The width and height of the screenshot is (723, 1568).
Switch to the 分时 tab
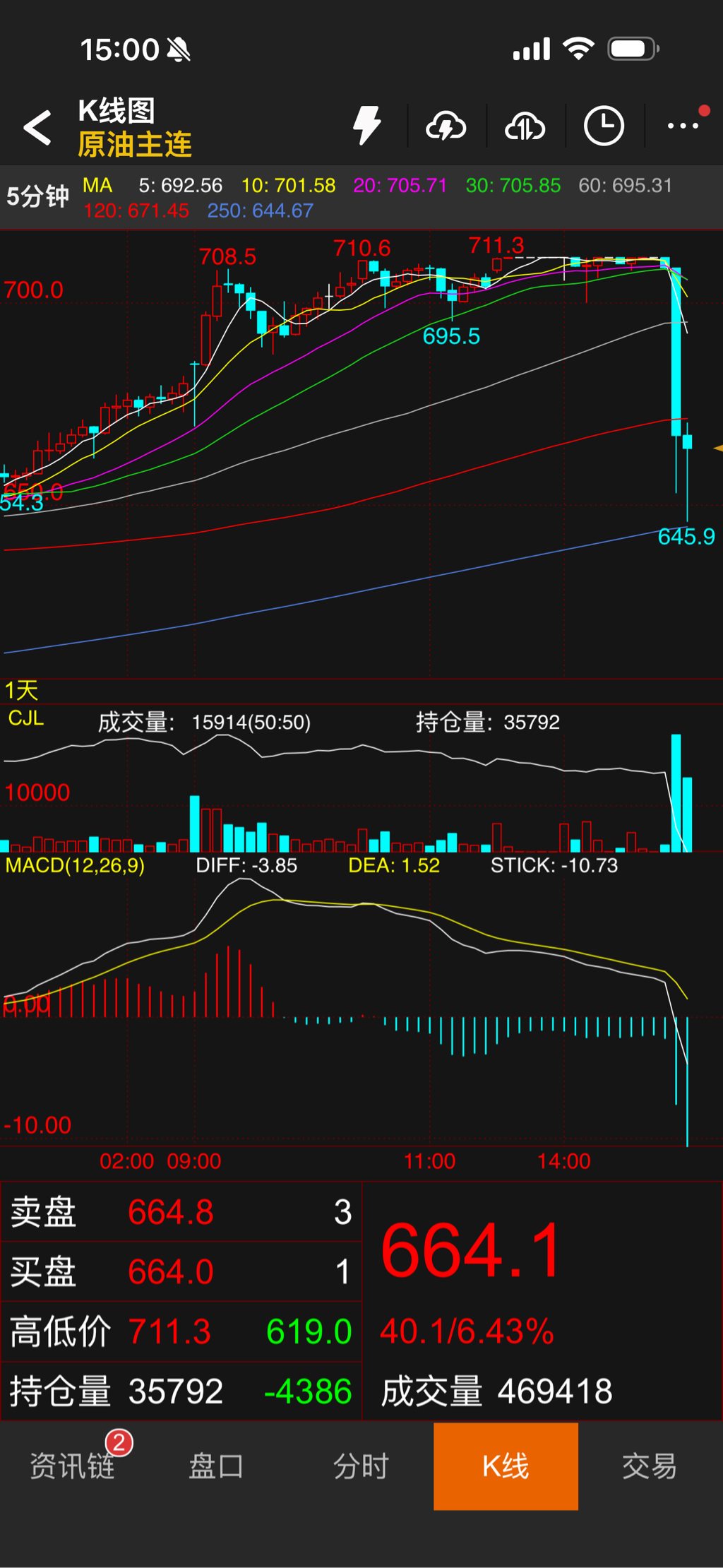point(361,1466)
